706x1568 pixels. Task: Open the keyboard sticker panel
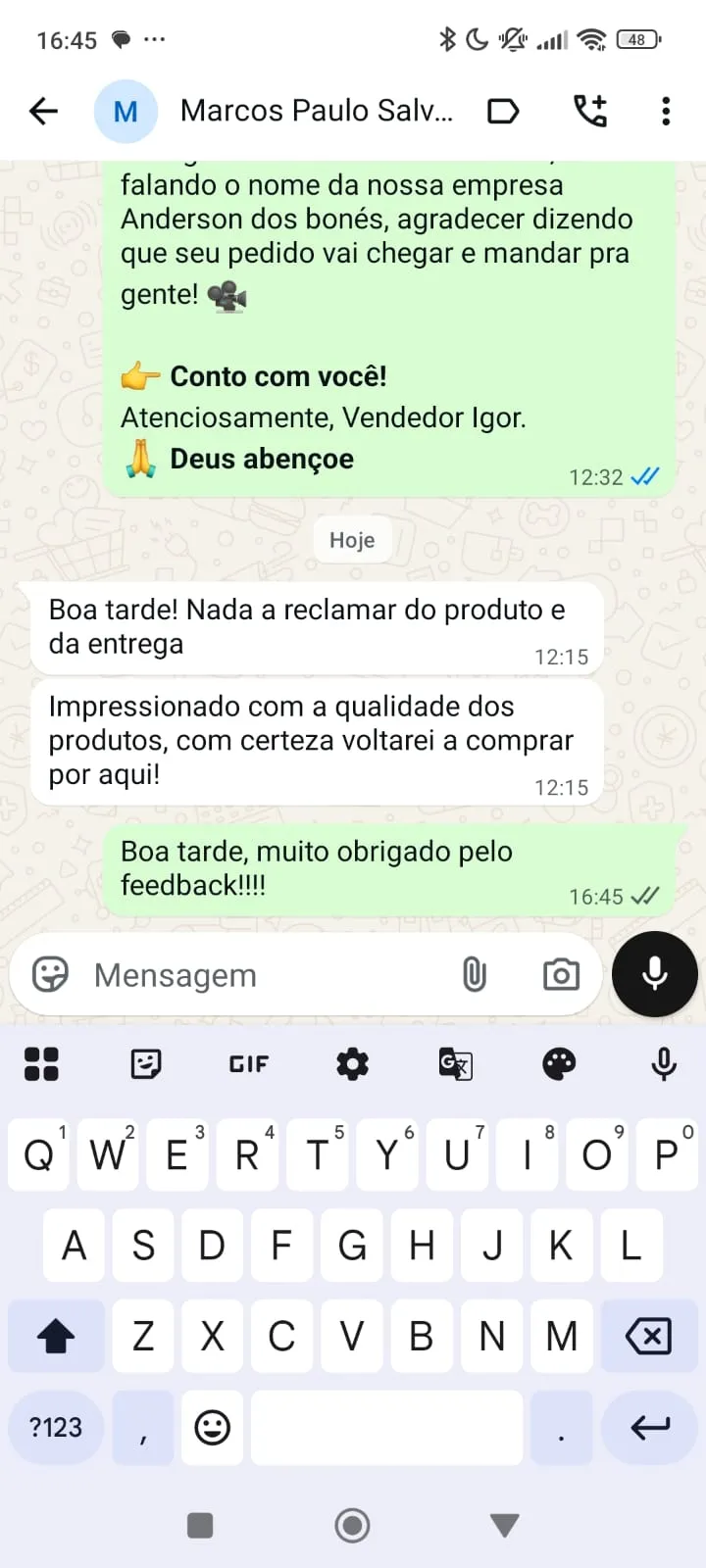pos(146,1064)
